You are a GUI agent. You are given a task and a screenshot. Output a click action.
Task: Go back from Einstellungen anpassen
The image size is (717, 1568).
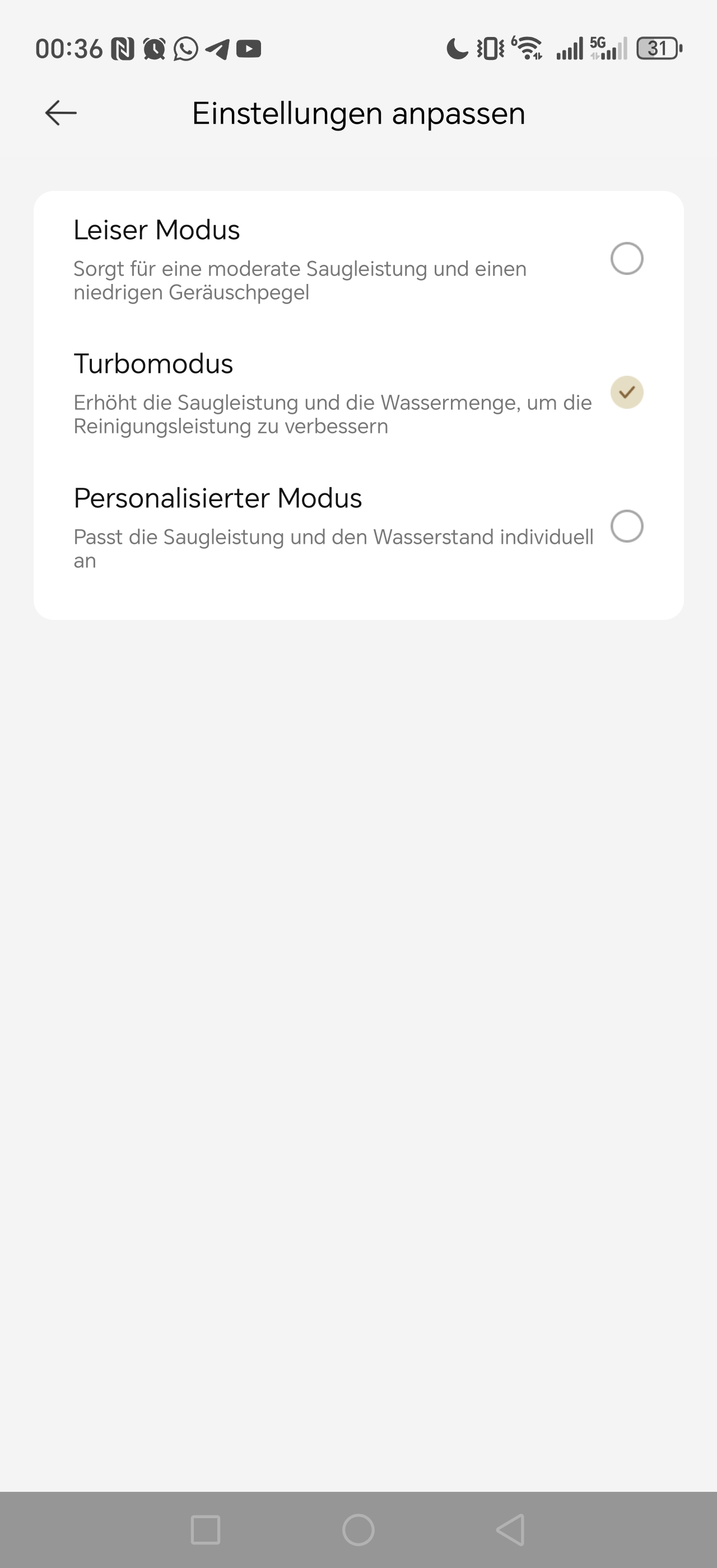click(x=61, y=113)
